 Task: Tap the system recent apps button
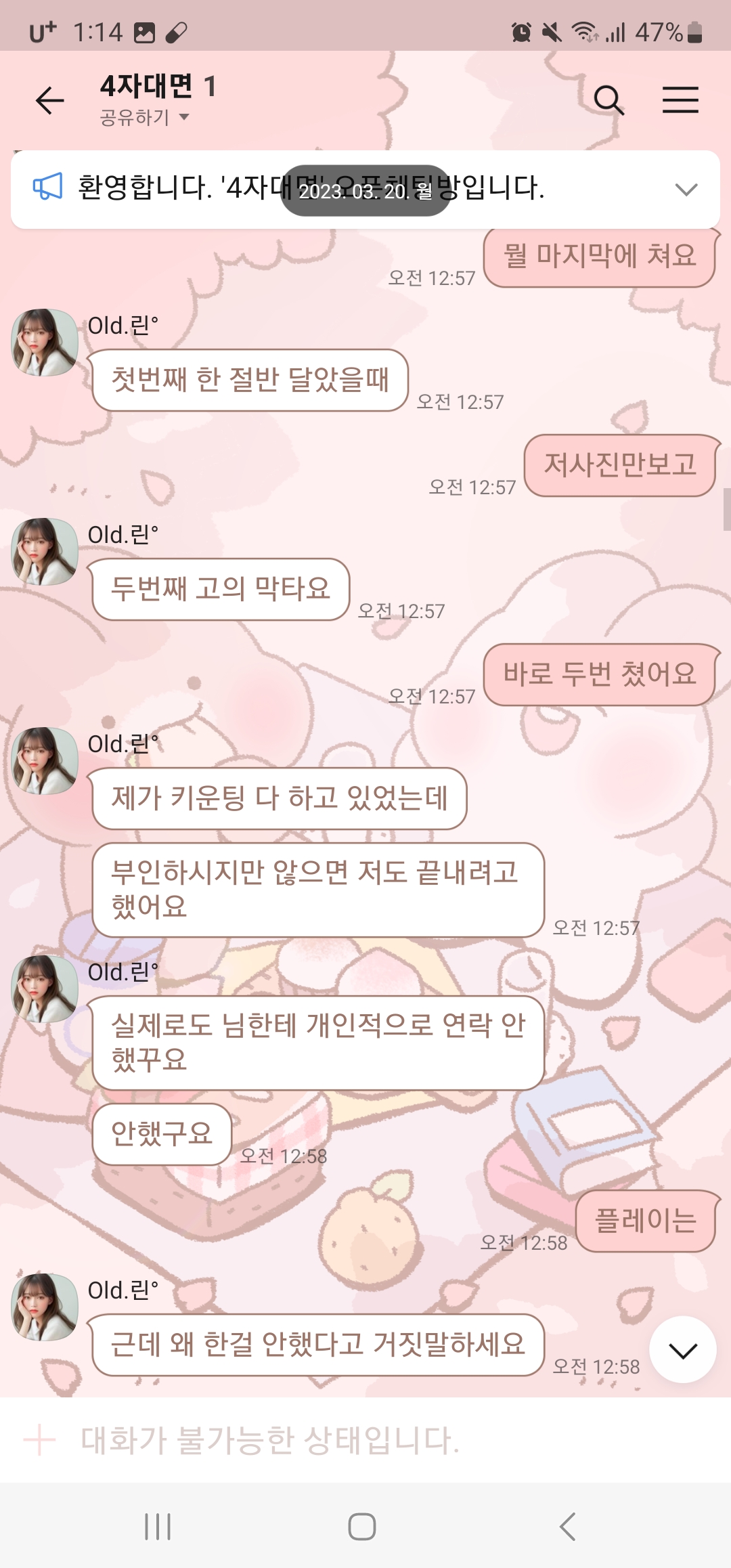tap(158, 1526)
